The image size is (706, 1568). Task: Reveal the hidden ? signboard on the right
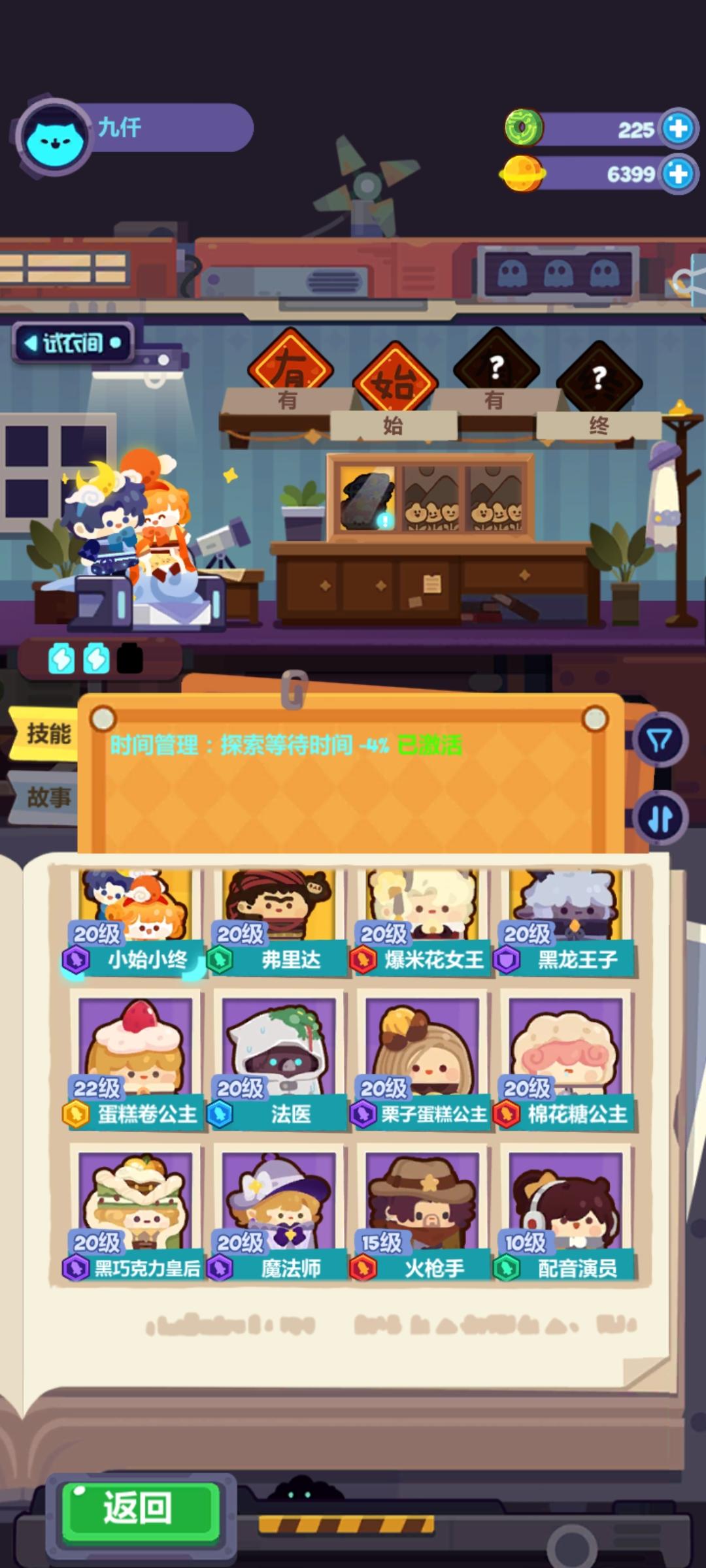click(597, 374)
